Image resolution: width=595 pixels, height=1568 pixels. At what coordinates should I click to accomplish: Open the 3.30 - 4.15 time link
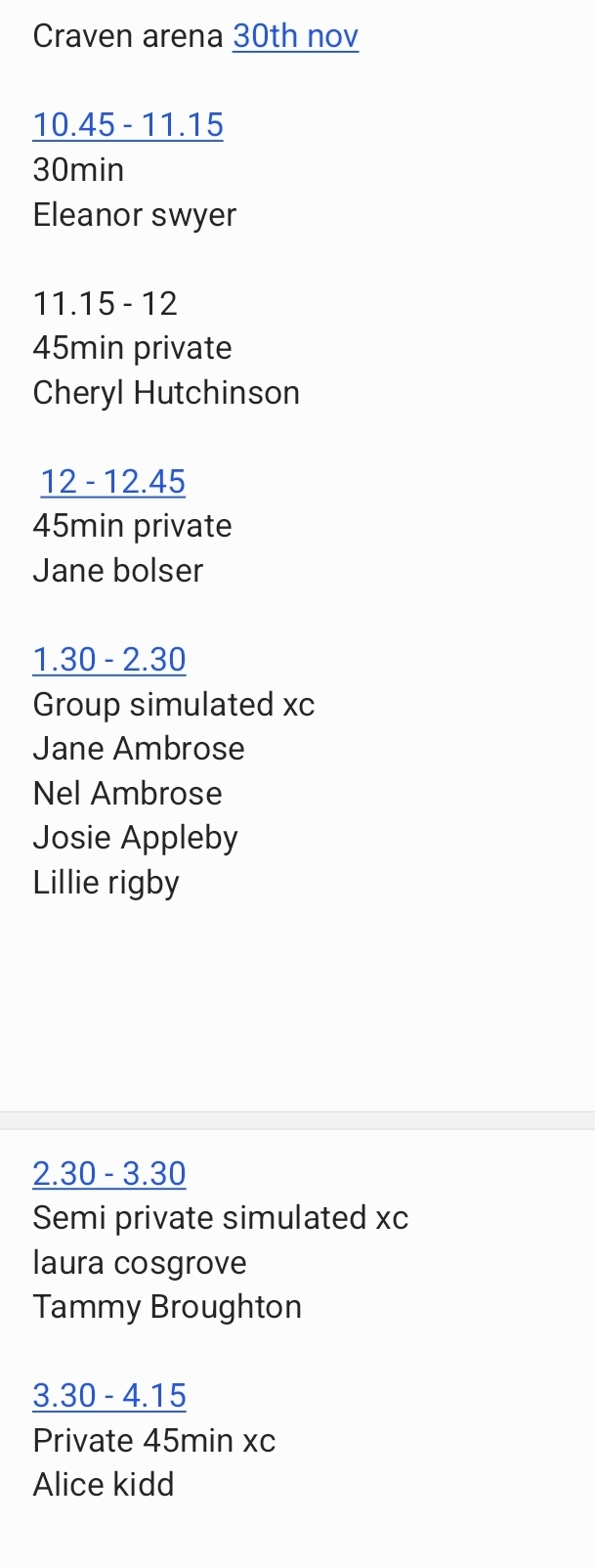[x=108, y=1396]
